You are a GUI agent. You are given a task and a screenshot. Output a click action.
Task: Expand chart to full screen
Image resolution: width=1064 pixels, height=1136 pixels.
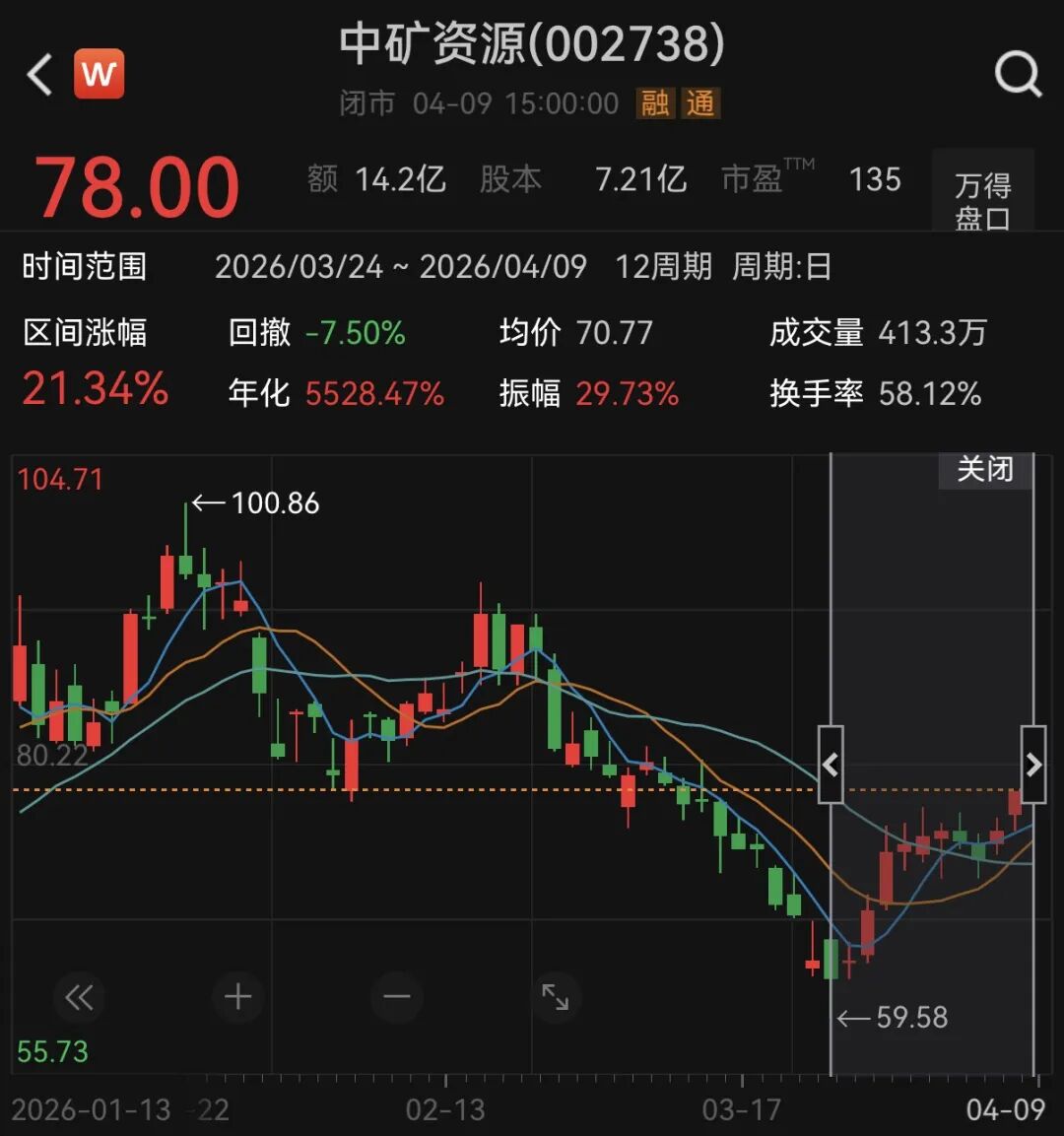(x=556, y=997)
